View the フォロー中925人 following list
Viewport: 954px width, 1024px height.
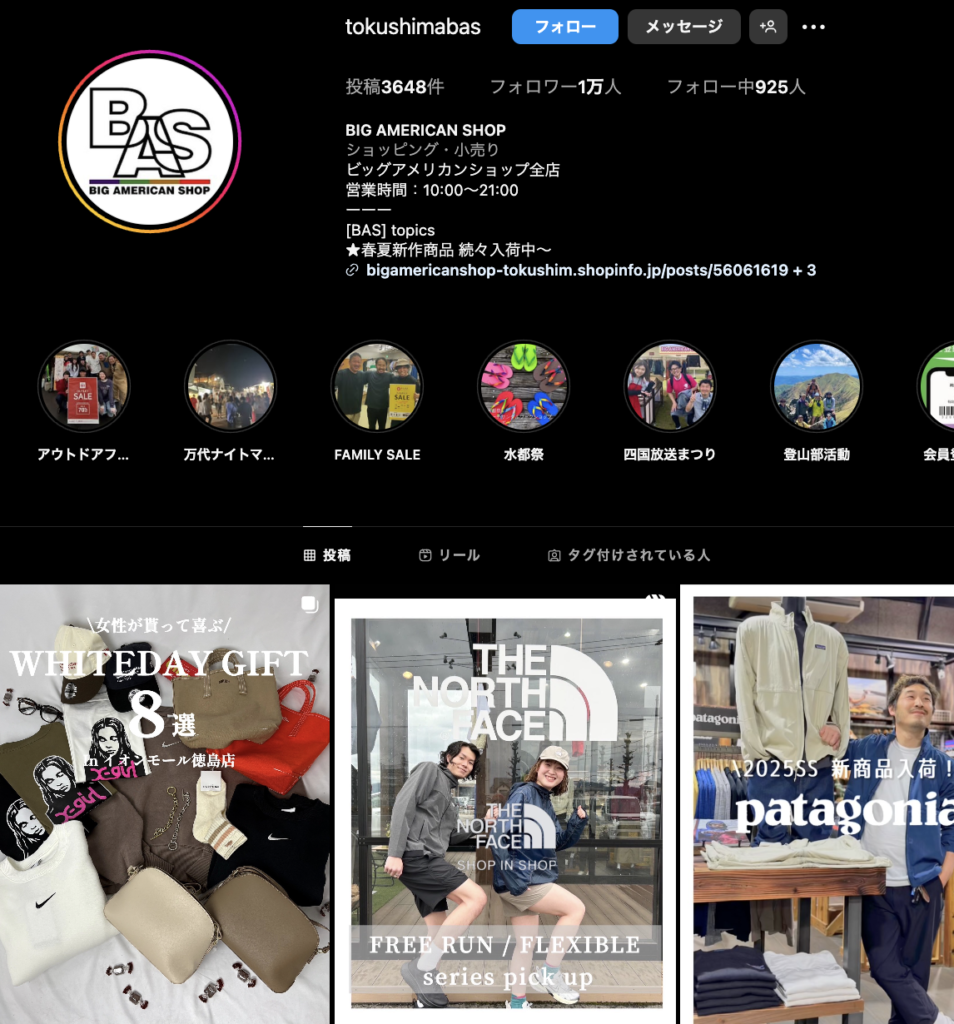(735, 87)
